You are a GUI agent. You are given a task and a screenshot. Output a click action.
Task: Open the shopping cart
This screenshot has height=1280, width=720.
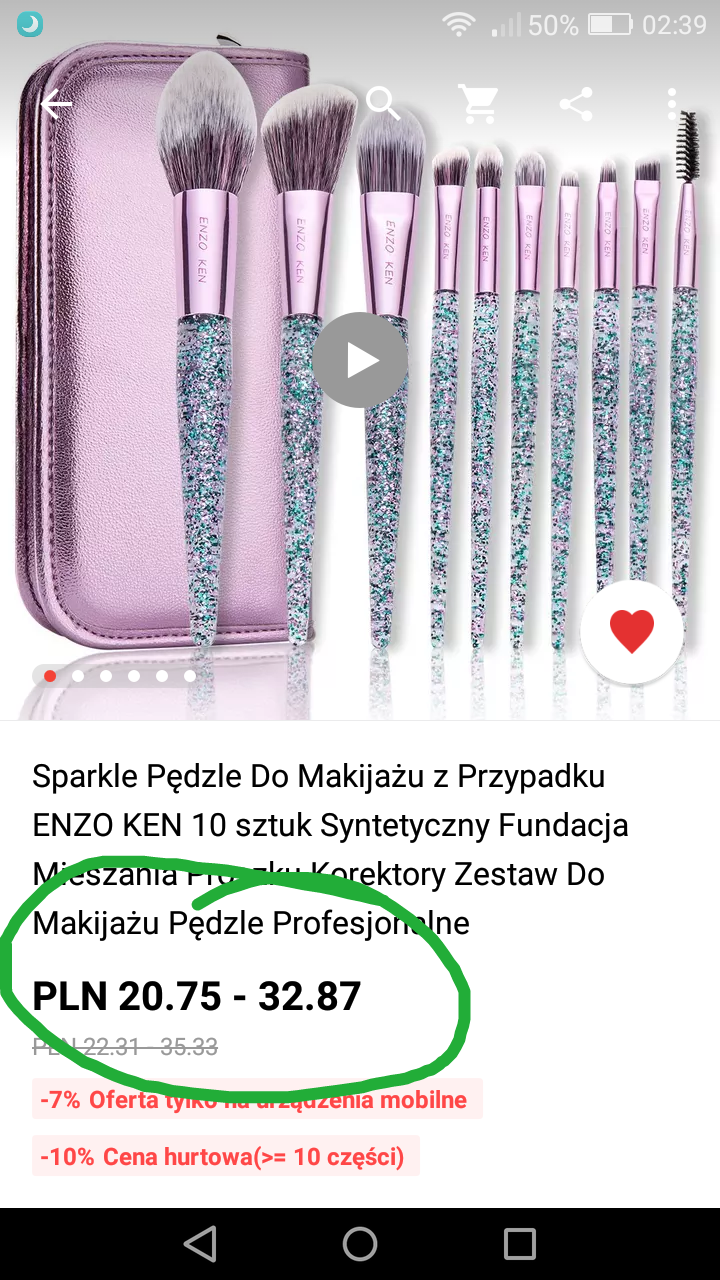click(x=478, y=103)
